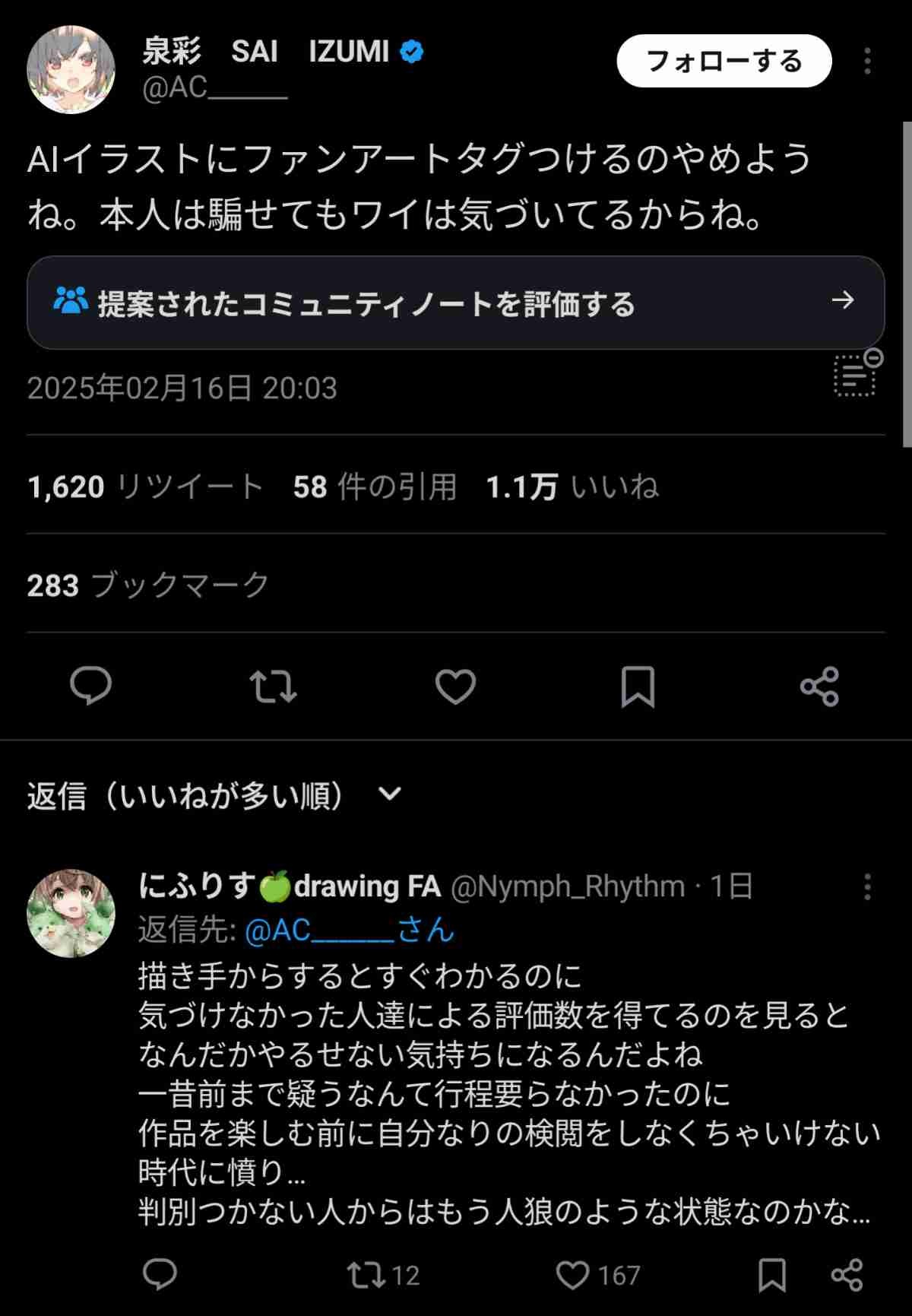Expand the reply sort order dropdown
The width and height of the screenshot is (912, 1316).
pos(389,794)
